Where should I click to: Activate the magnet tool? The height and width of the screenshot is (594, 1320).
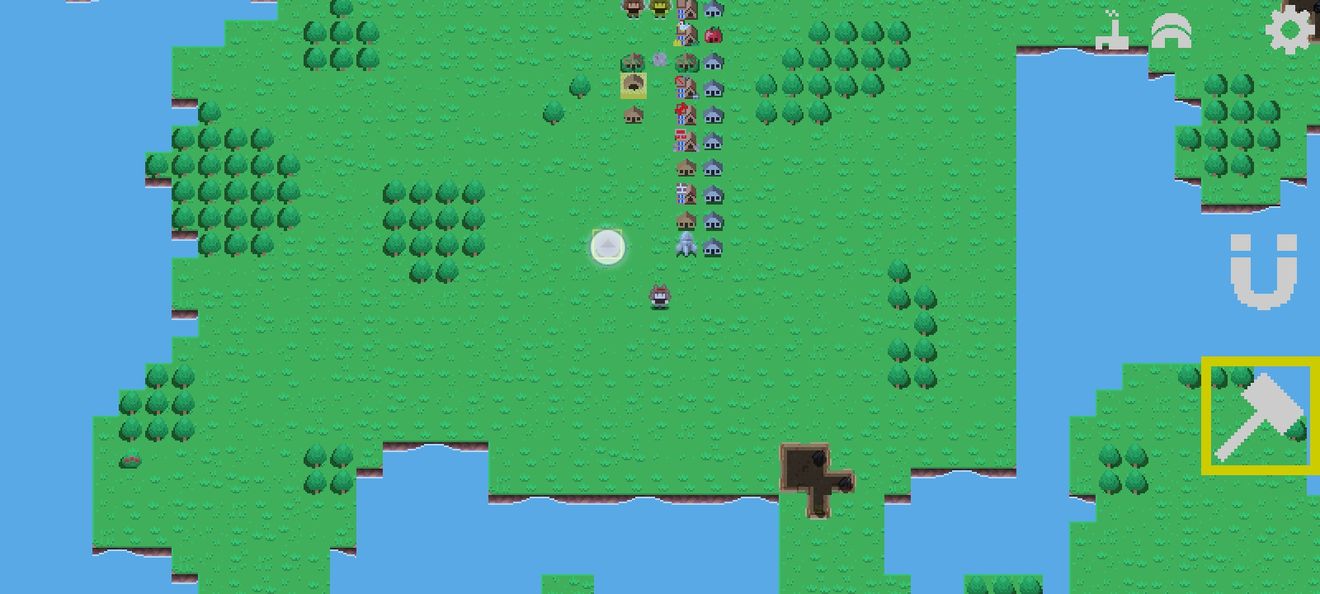click(1263, 270)
